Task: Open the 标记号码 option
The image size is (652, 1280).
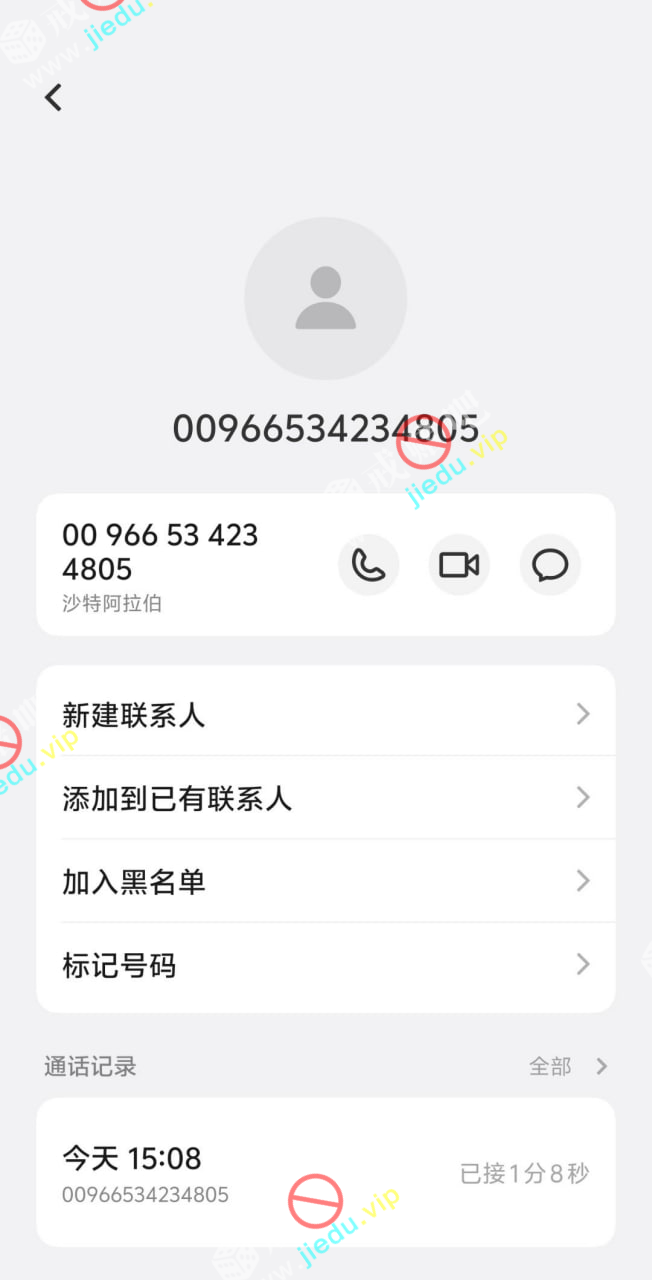Action: pos(326,965)
